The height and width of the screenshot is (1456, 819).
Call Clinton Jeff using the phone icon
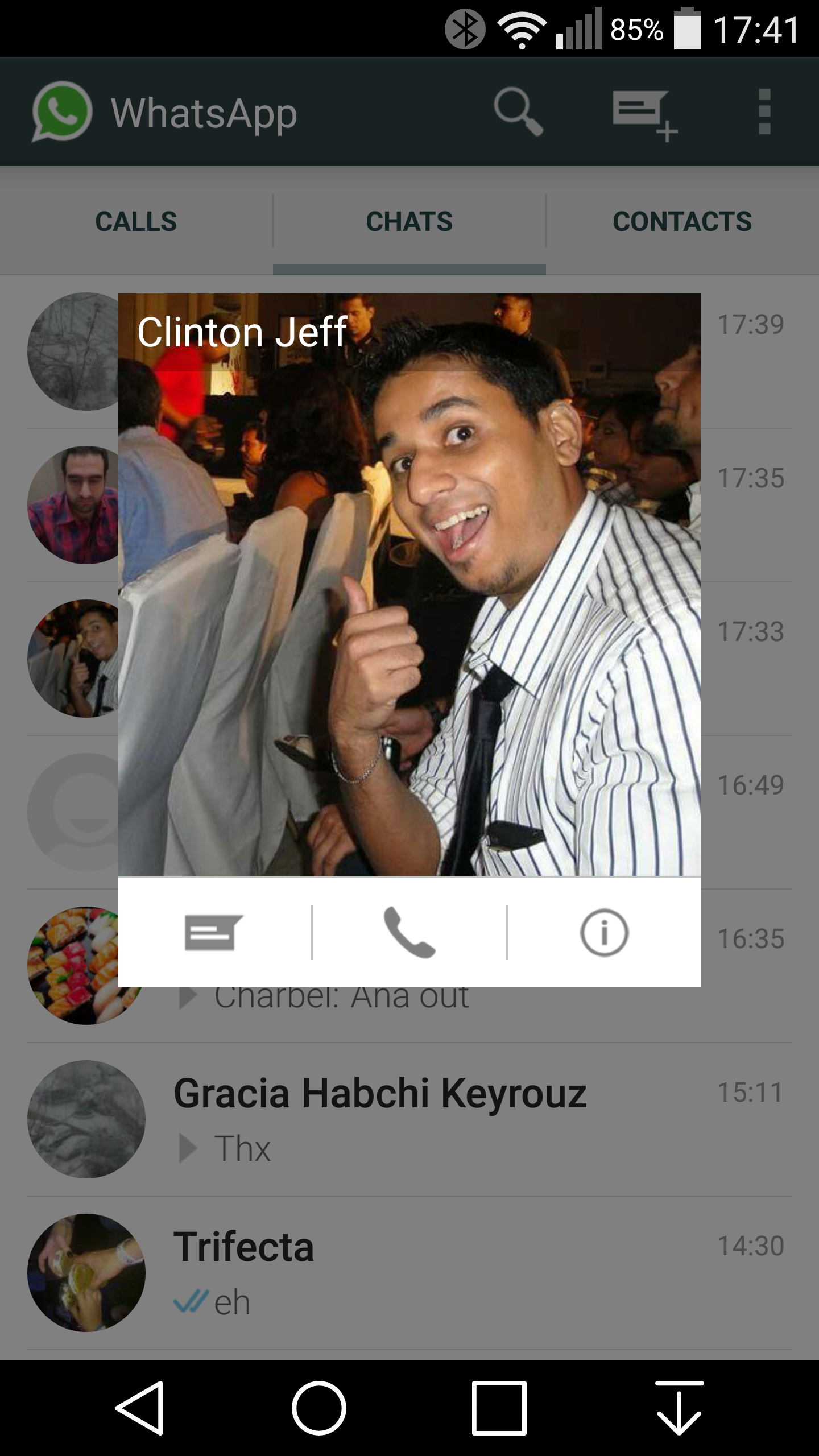409,933
